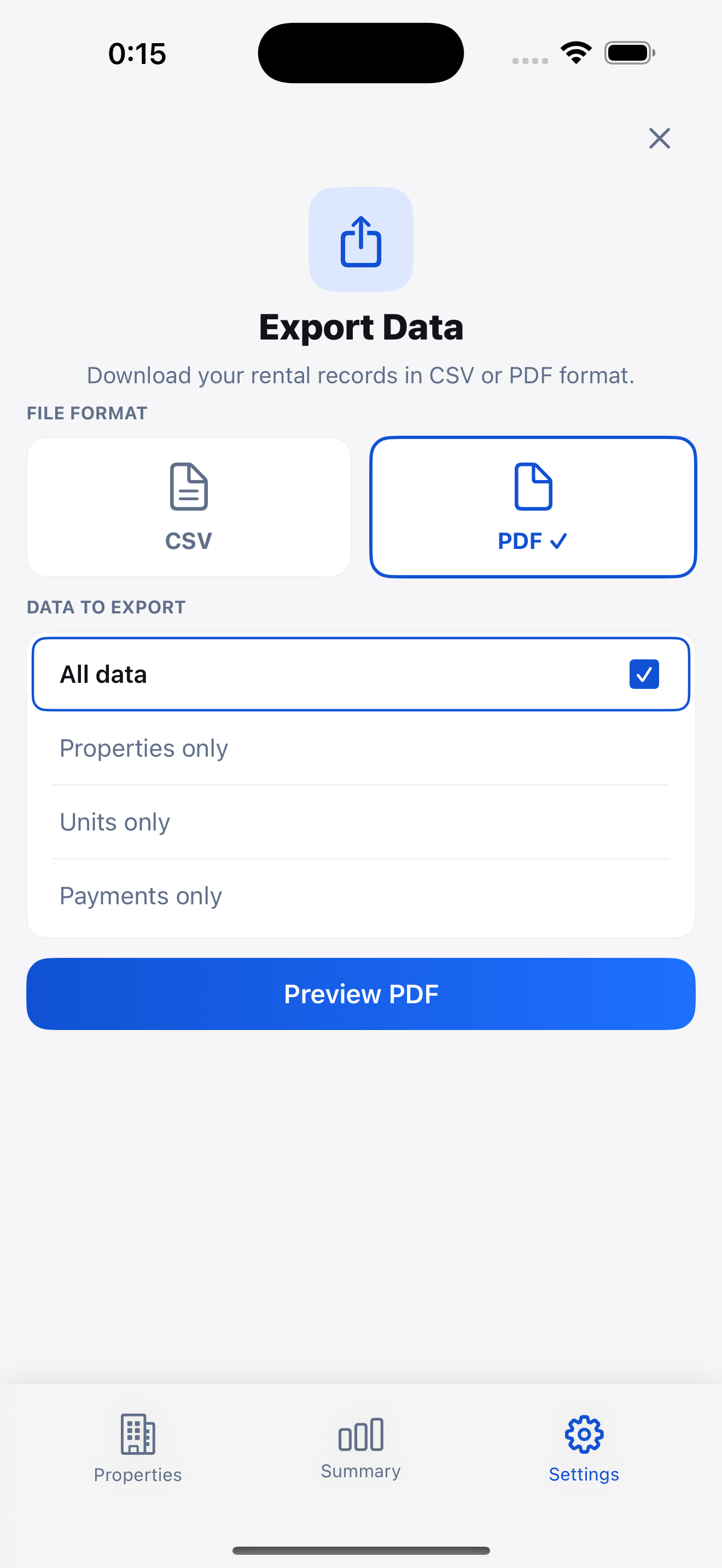Click the PDF file icon
The width and height of the screenshot is (722, 1568).
click(534, 487)
